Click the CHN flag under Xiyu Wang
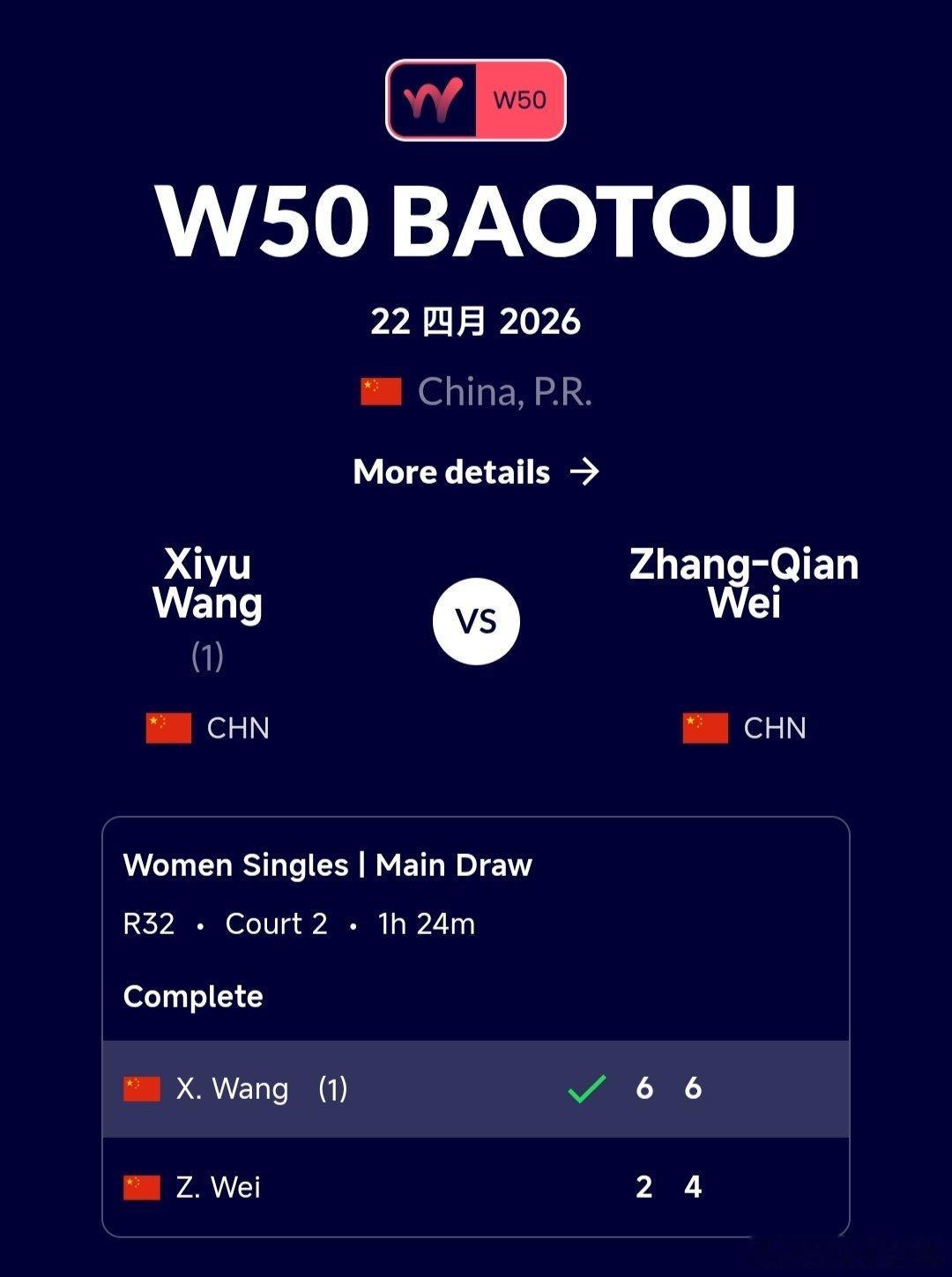Viewport: 952px width, 1277px height. [x=167, y=727]
